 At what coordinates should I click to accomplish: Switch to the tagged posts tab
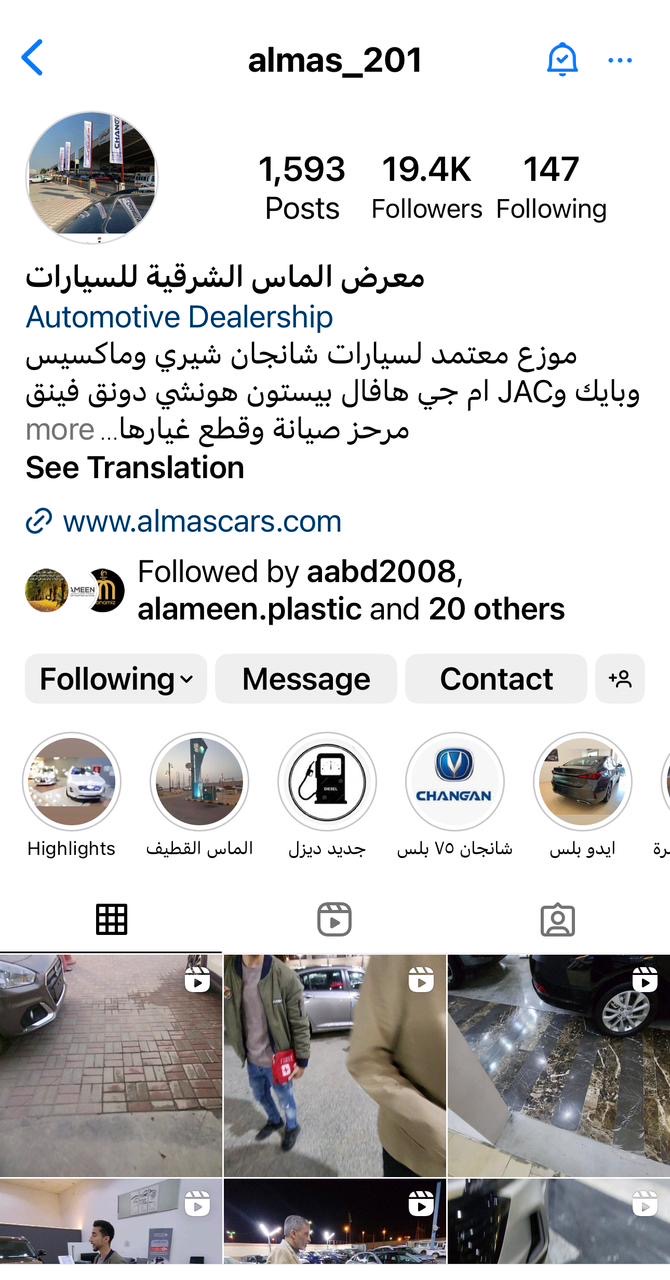pos(557,919)
